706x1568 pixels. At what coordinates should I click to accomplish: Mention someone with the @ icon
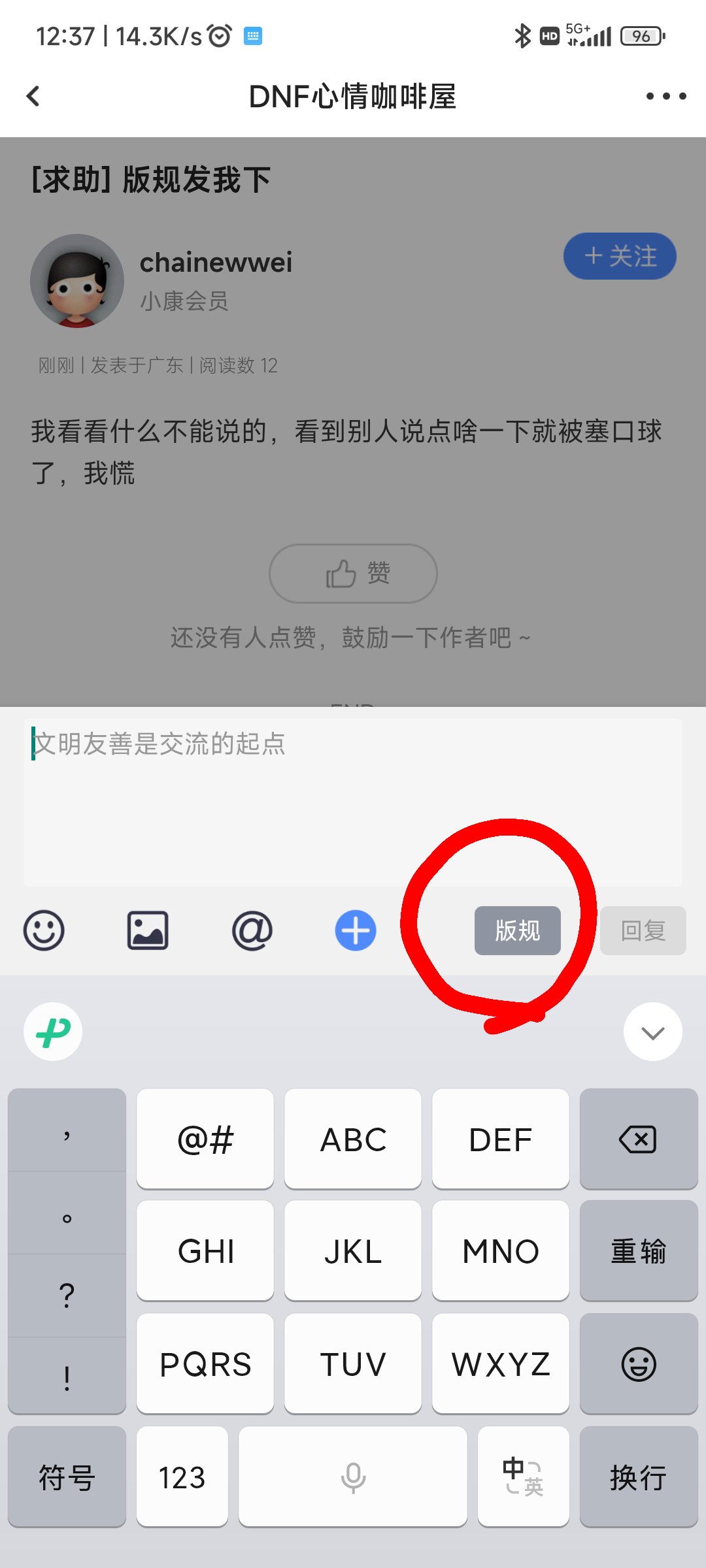click(x=252, y=930)
